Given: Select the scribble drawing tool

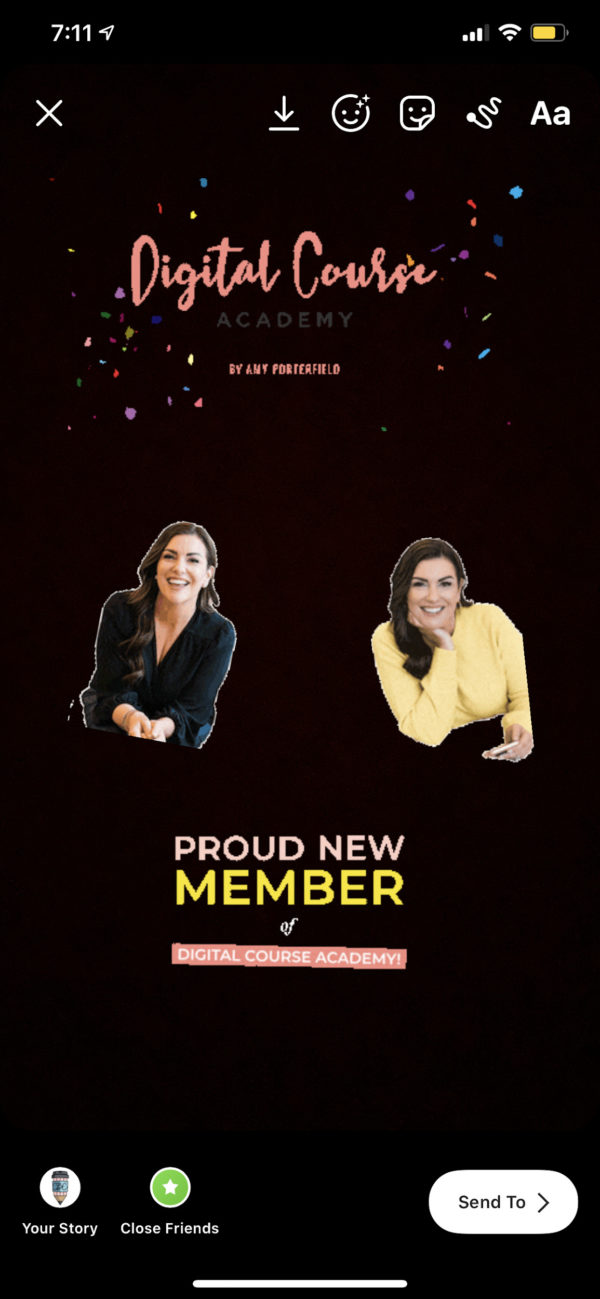Looking at the screenshot, I should [483, 115].
